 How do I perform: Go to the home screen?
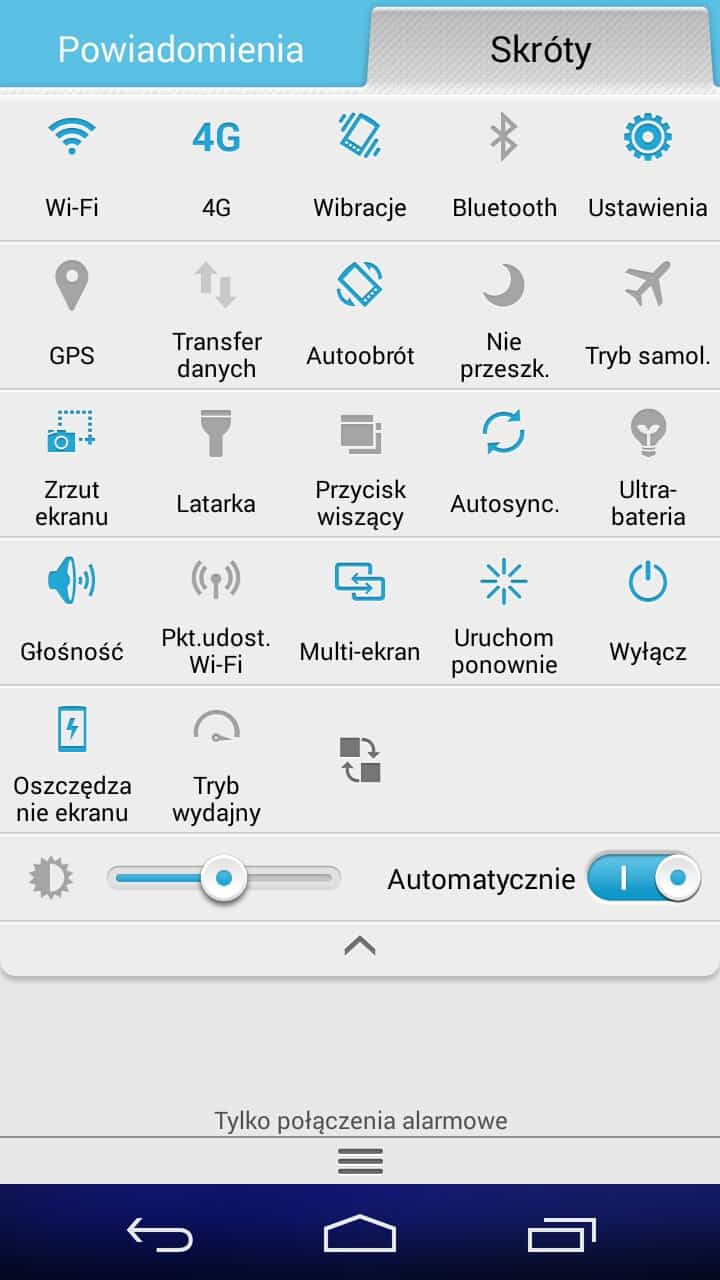click(360, 1234)
